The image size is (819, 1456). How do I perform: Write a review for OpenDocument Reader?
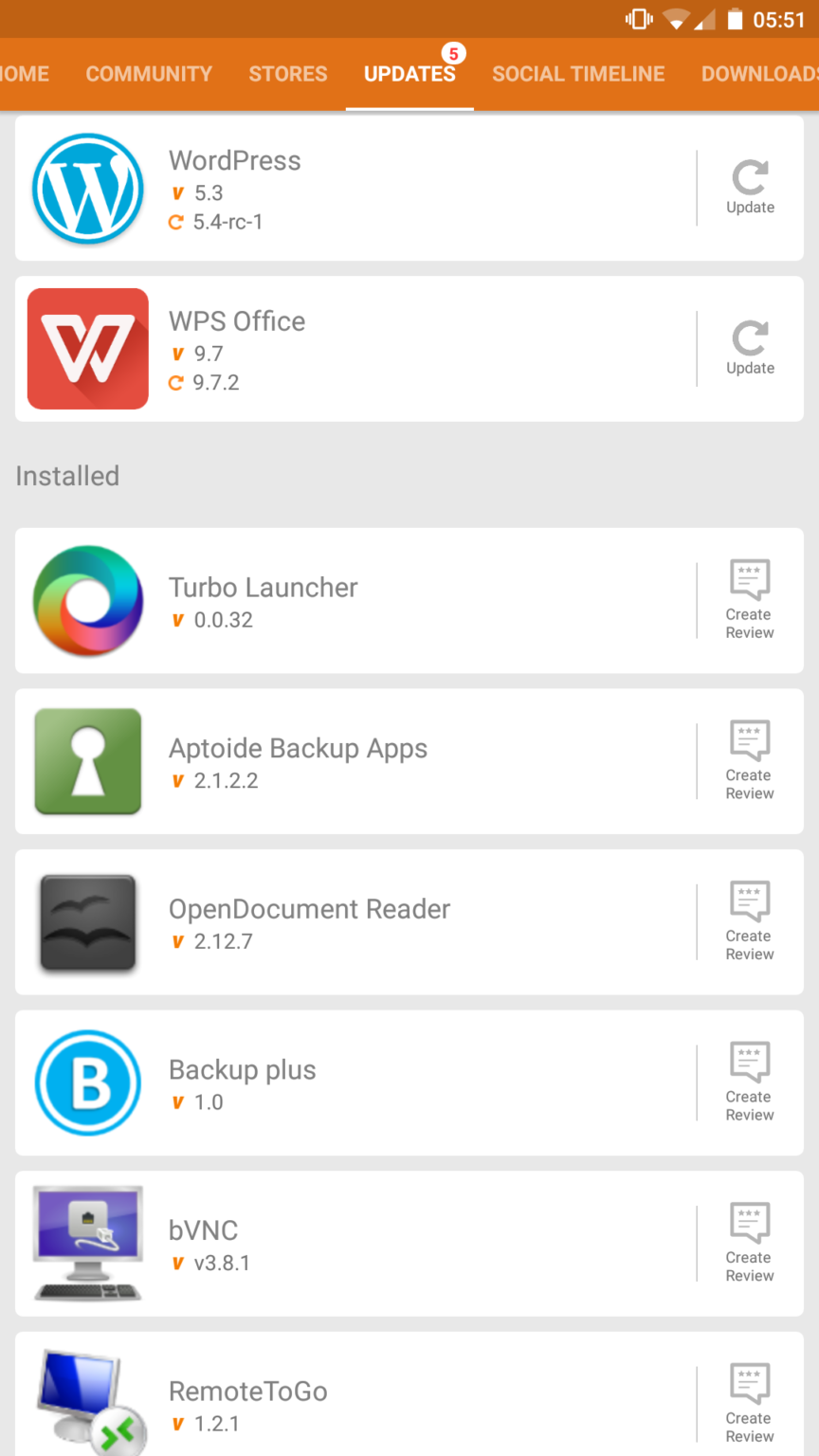click(750, 922)
